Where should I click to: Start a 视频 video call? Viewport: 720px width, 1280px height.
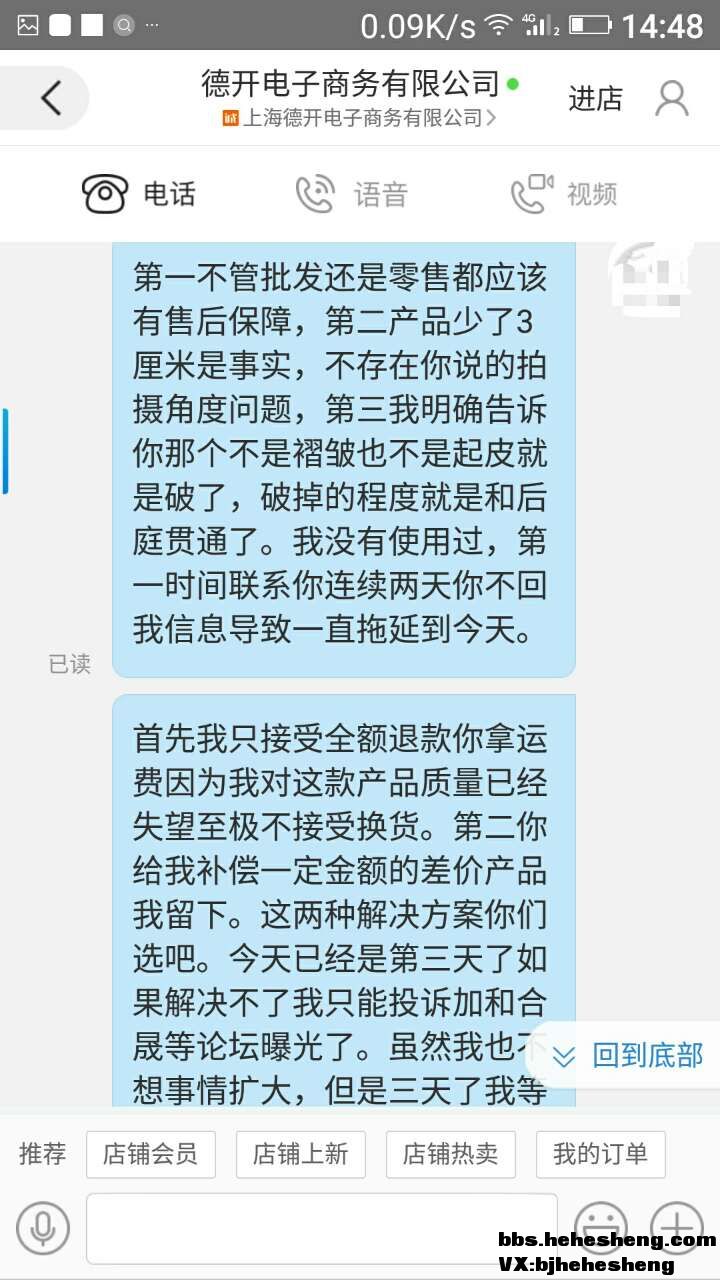[x=563, y=194]
